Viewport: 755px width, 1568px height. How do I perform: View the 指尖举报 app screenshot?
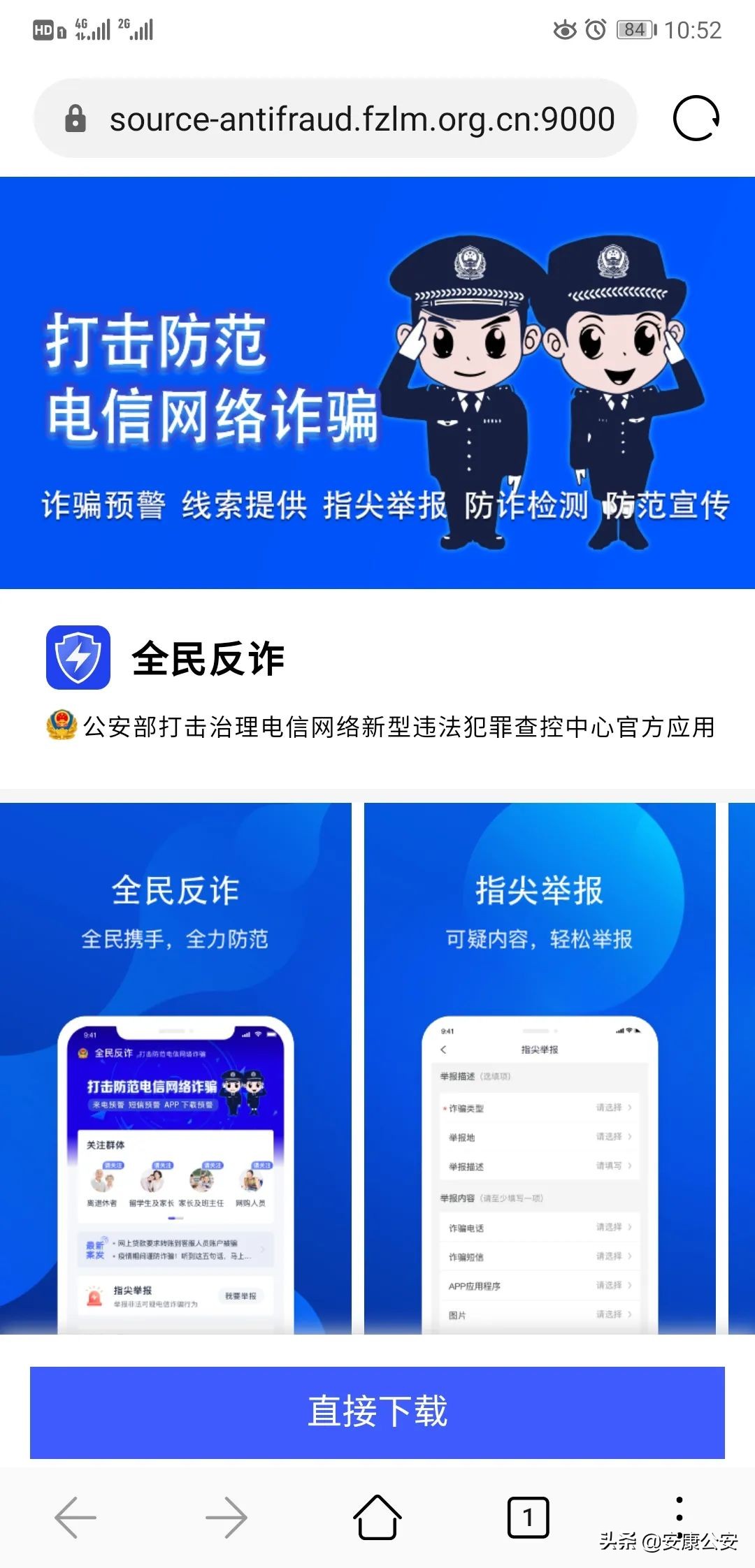pyautogui.click(x=540, y=1069)
